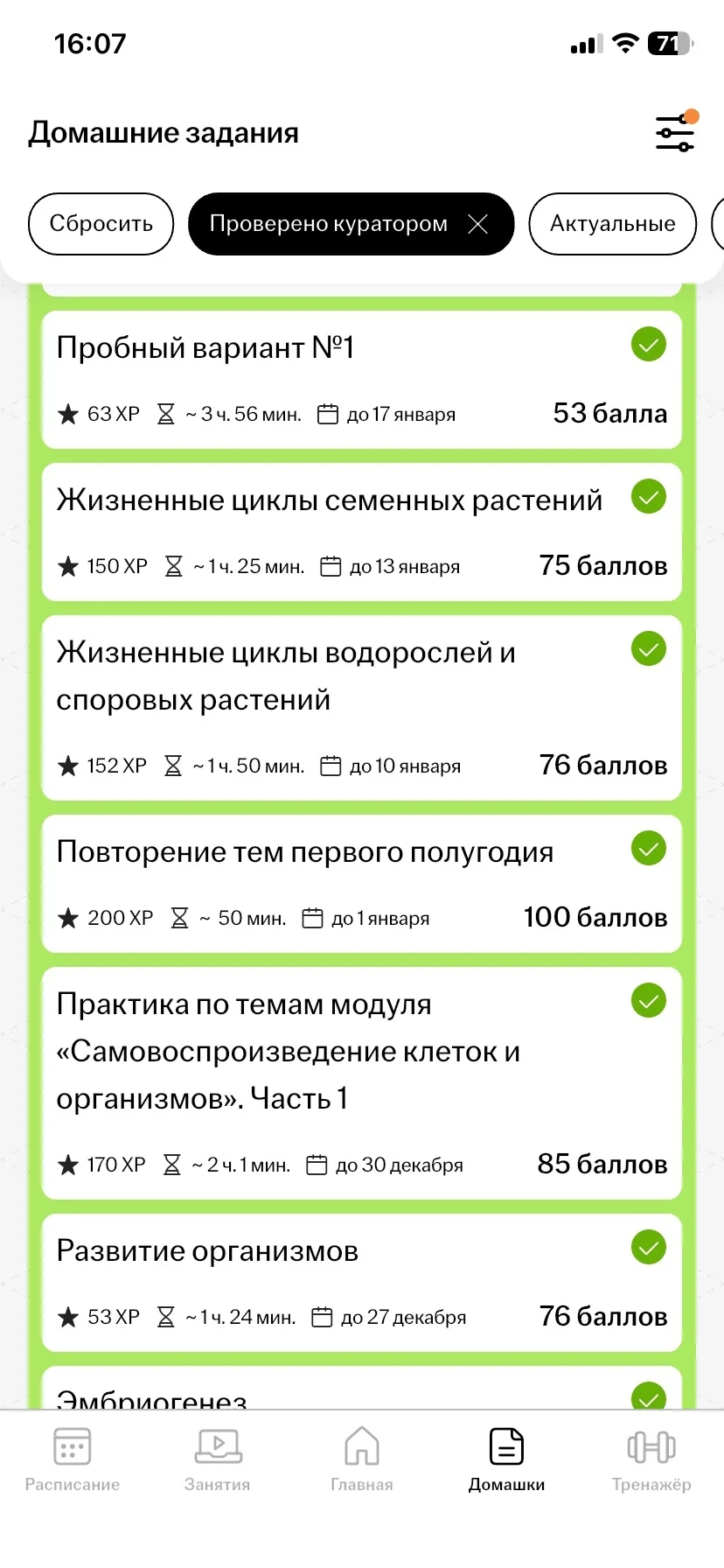Open the Практика по темам модуля card
The width and height of the screenshot is (724, 1568).
(x=361, y=1082)
